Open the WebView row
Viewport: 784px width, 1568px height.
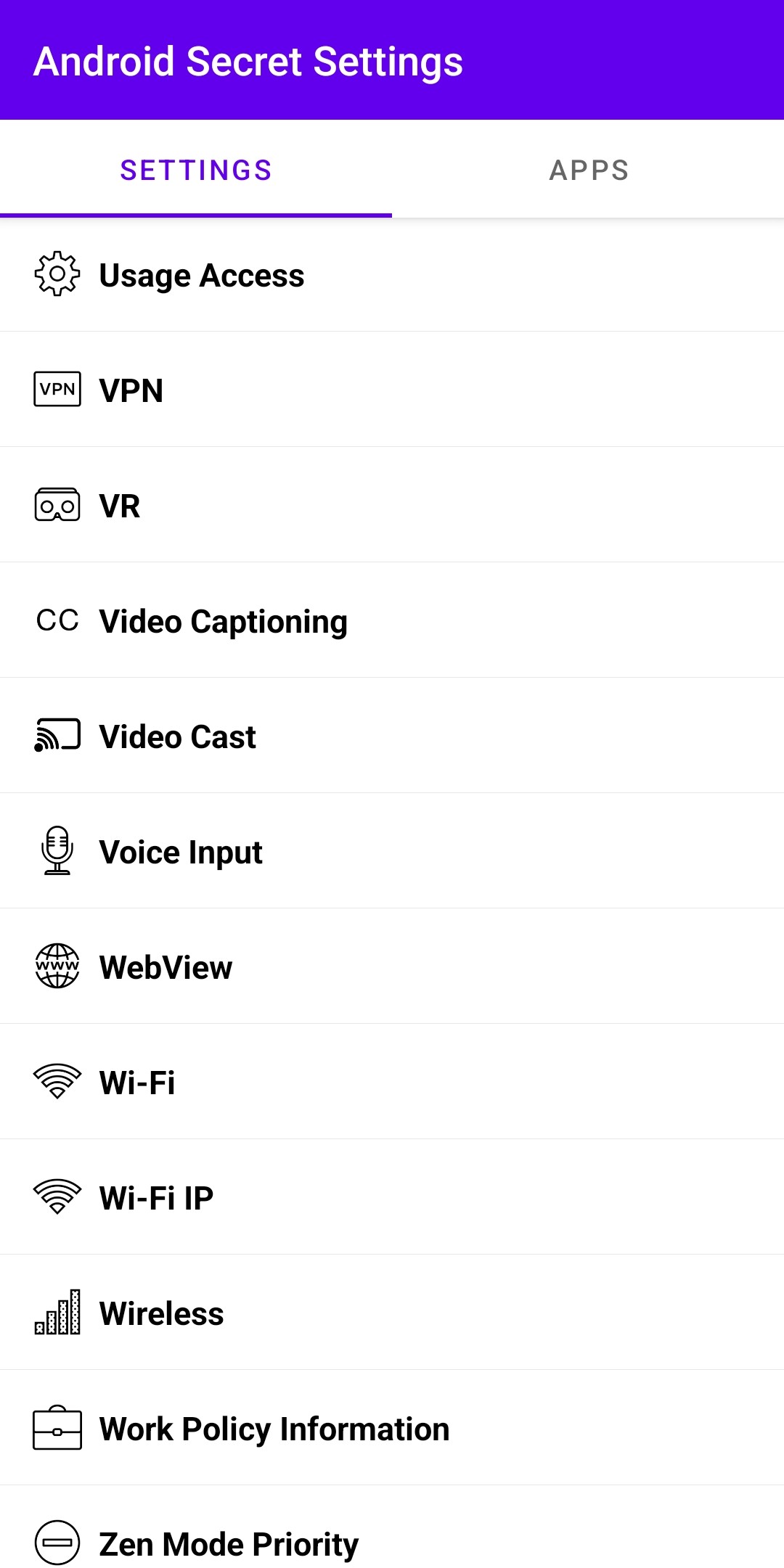[392, 966]
